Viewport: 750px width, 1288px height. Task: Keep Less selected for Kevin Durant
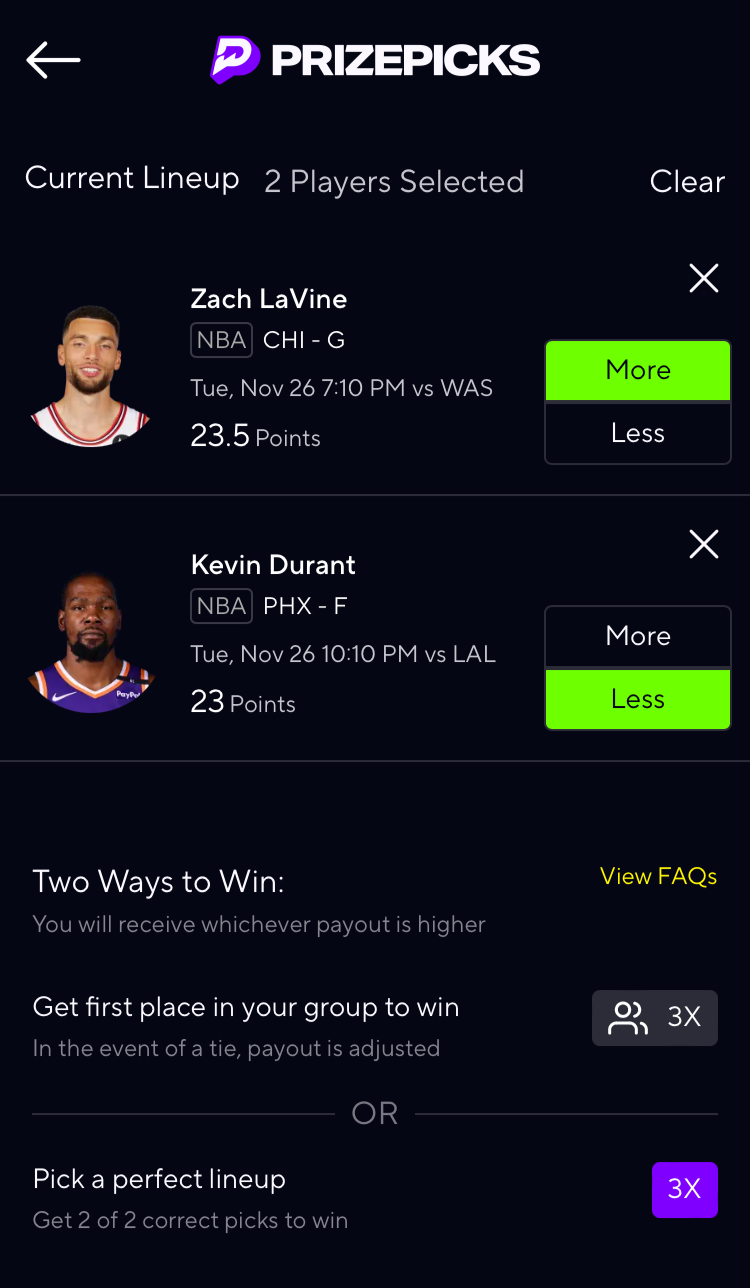coord(637,699)
